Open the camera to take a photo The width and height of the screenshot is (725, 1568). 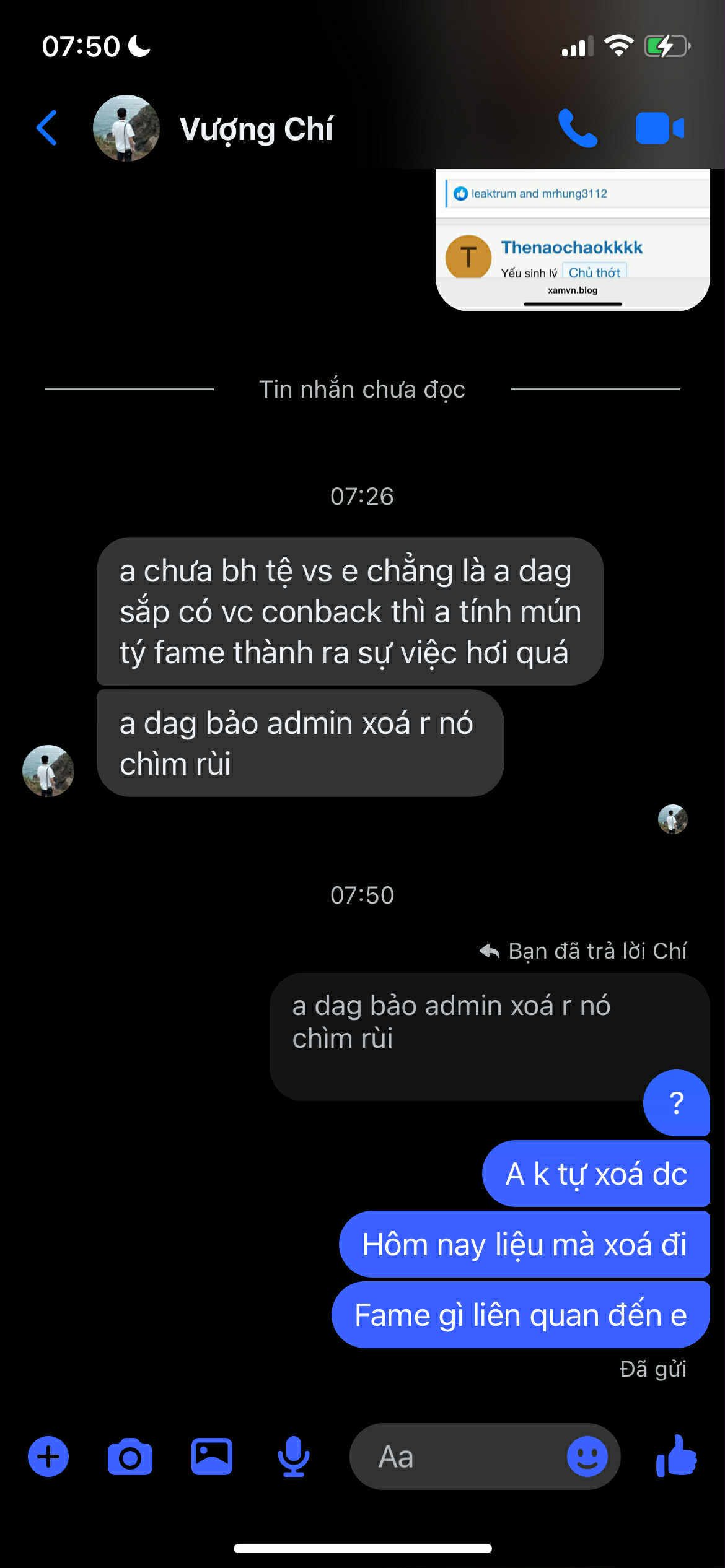[130, 1457]
